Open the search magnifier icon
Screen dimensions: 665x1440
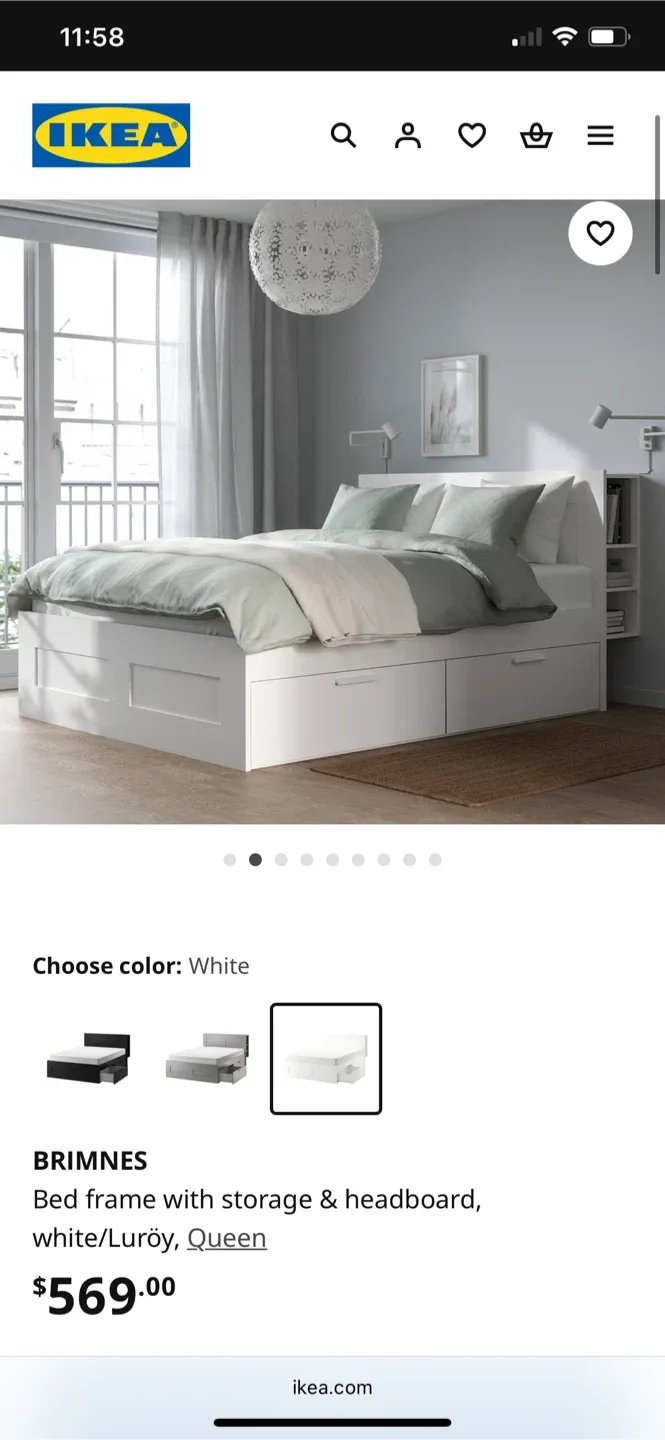pyautogui.click(x=343, y=135)
